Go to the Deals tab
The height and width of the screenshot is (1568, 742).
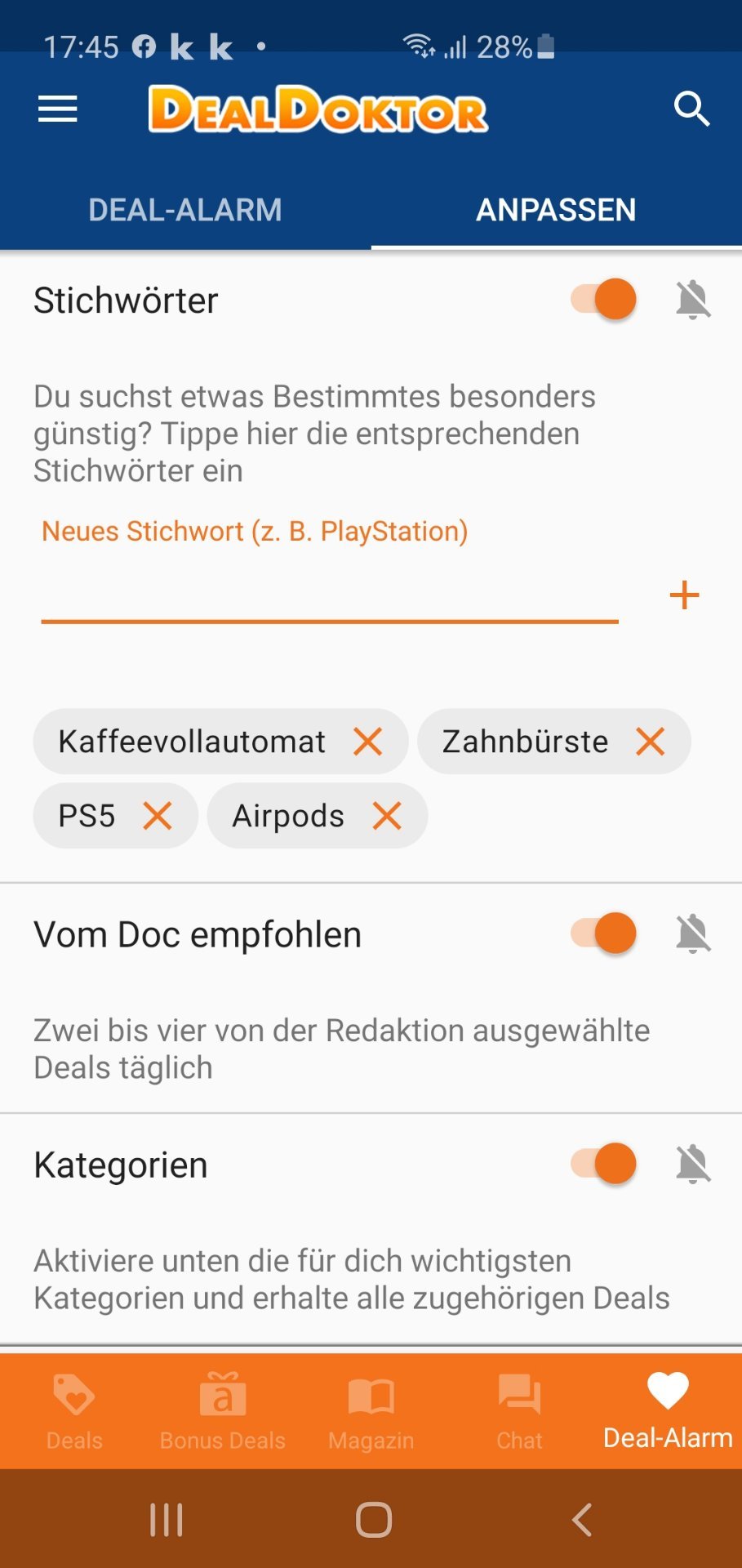(x=74, y=1412)
